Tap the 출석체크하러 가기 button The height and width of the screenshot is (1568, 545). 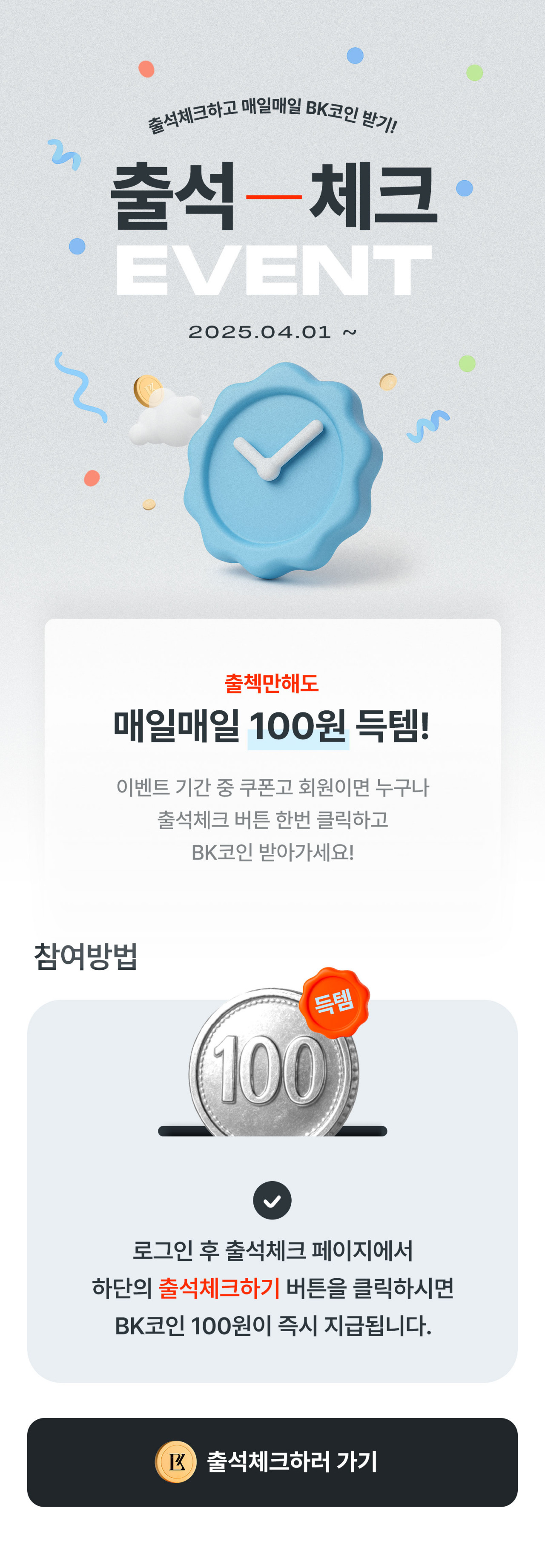point(272,1461)
